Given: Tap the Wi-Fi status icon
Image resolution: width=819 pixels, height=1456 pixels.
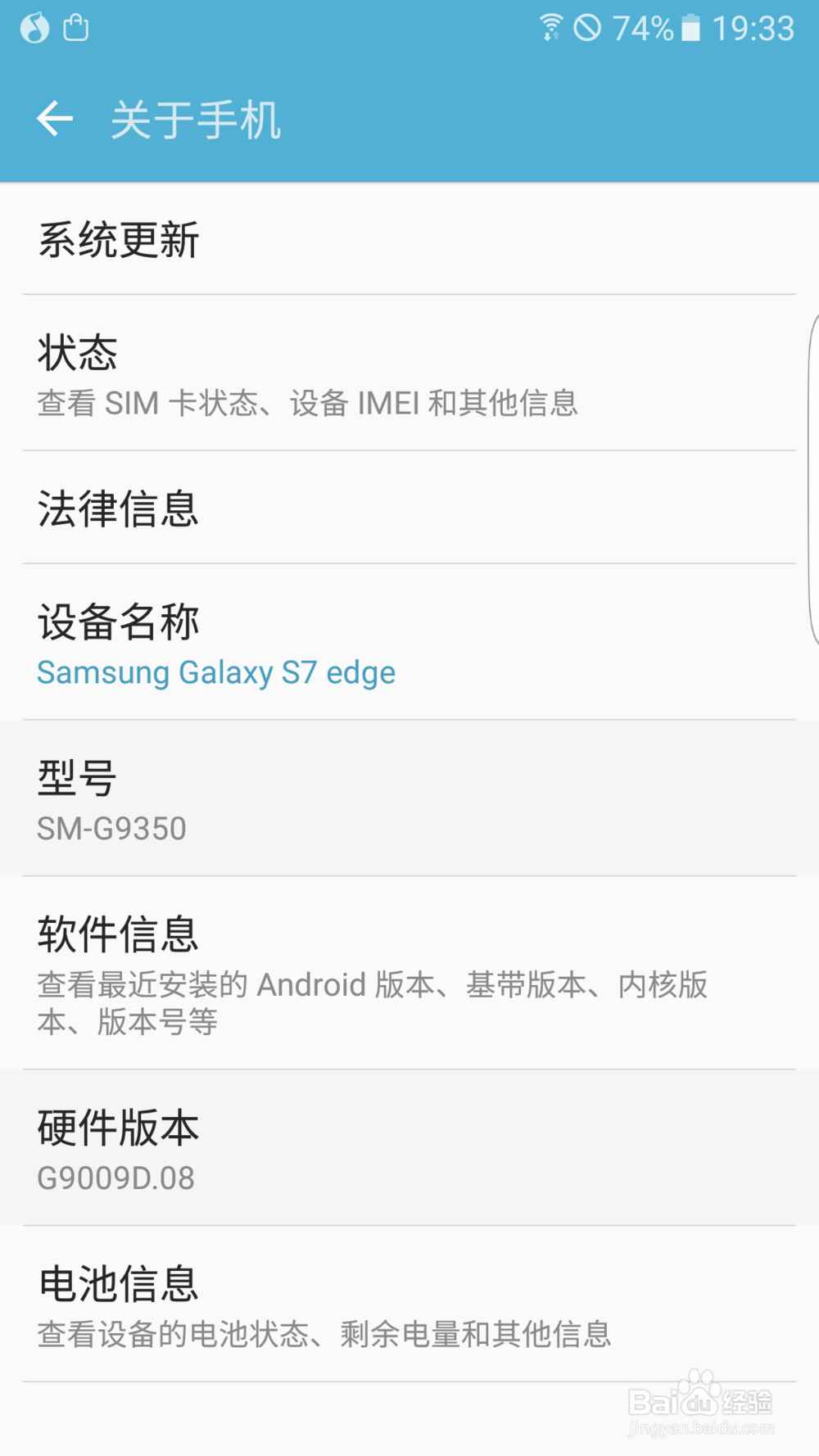Looking at the screenshot, I should click(550, 26).
